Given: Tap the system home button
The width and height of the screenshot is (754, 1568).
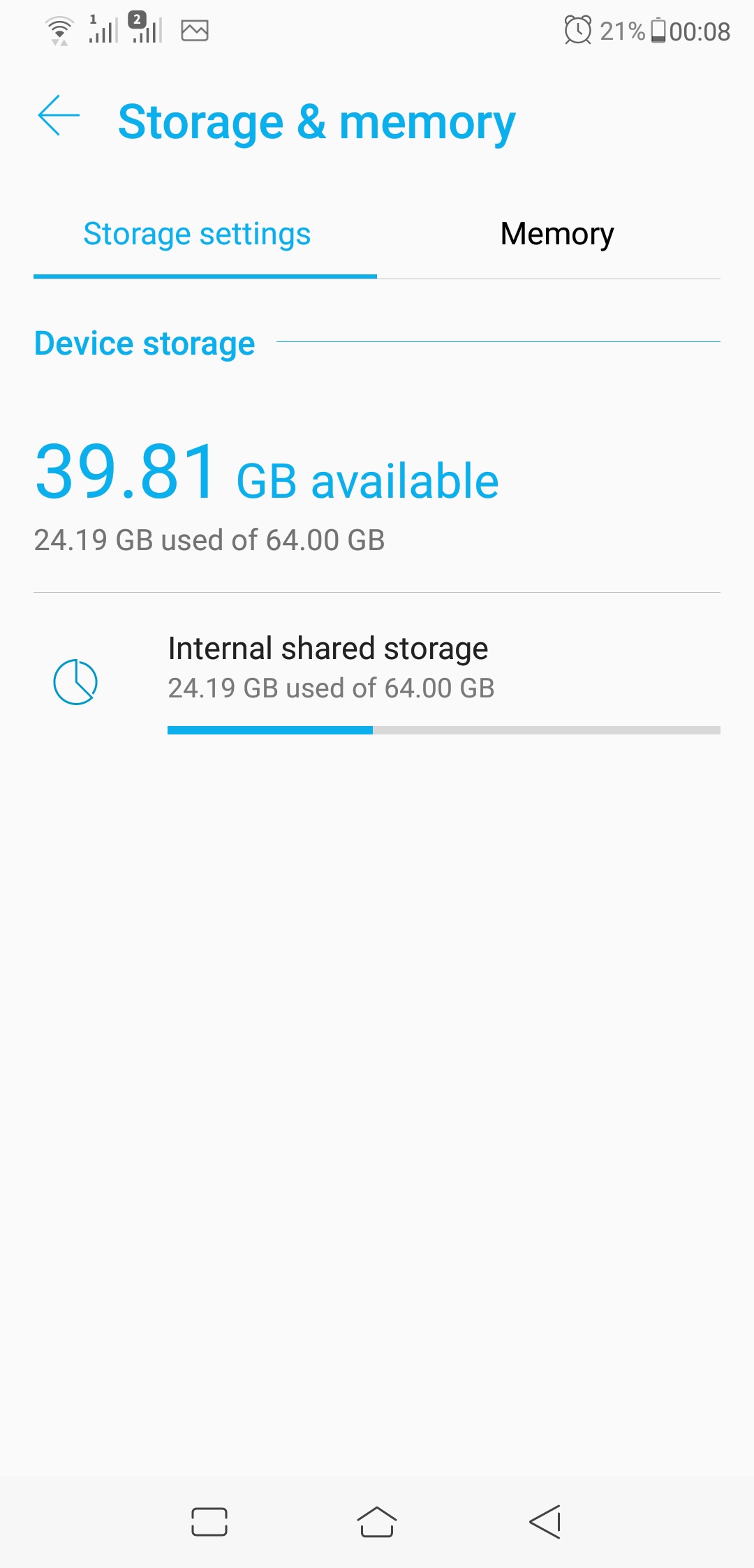Looking at the screenshot, I should (x=377, y=1522).
